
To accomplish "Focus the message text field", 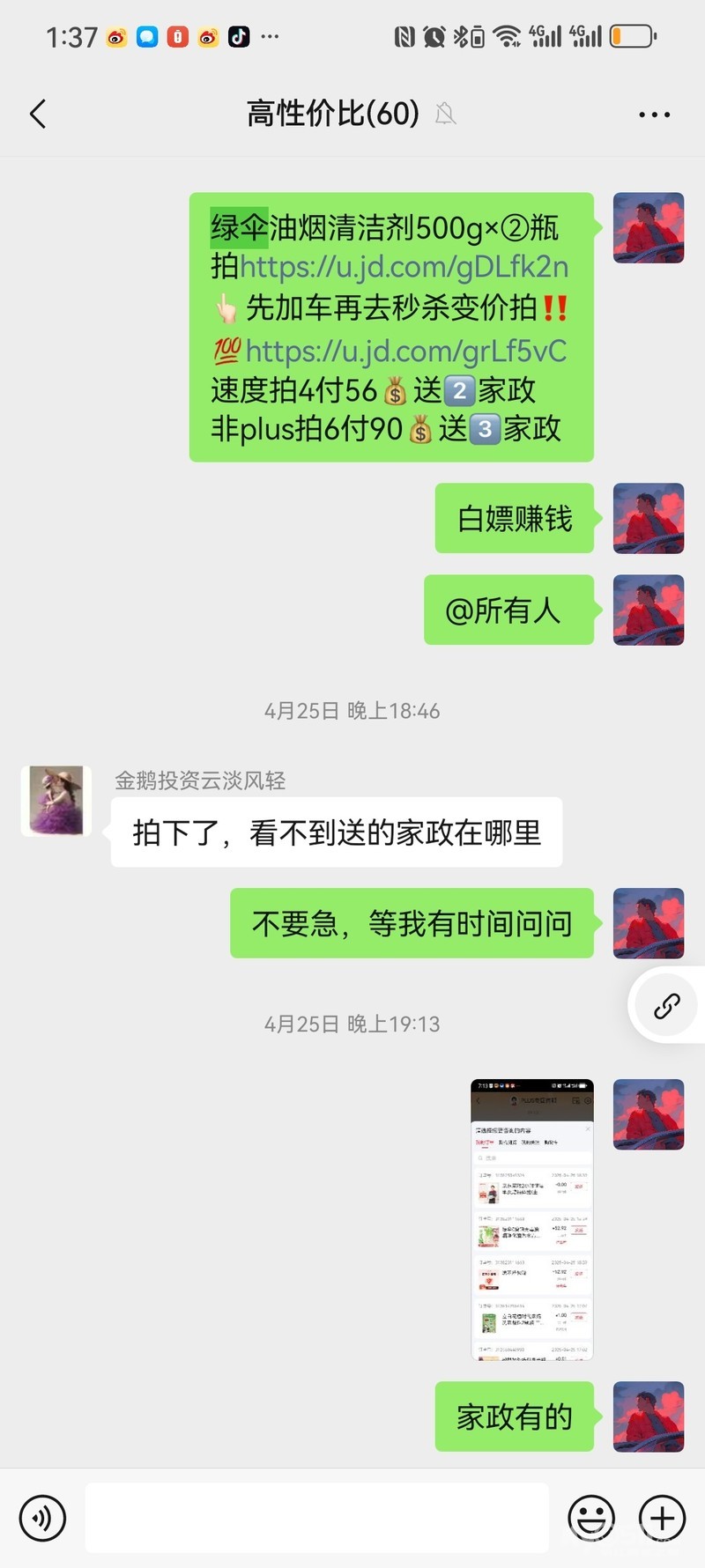I will click(x=317, y=1518).
